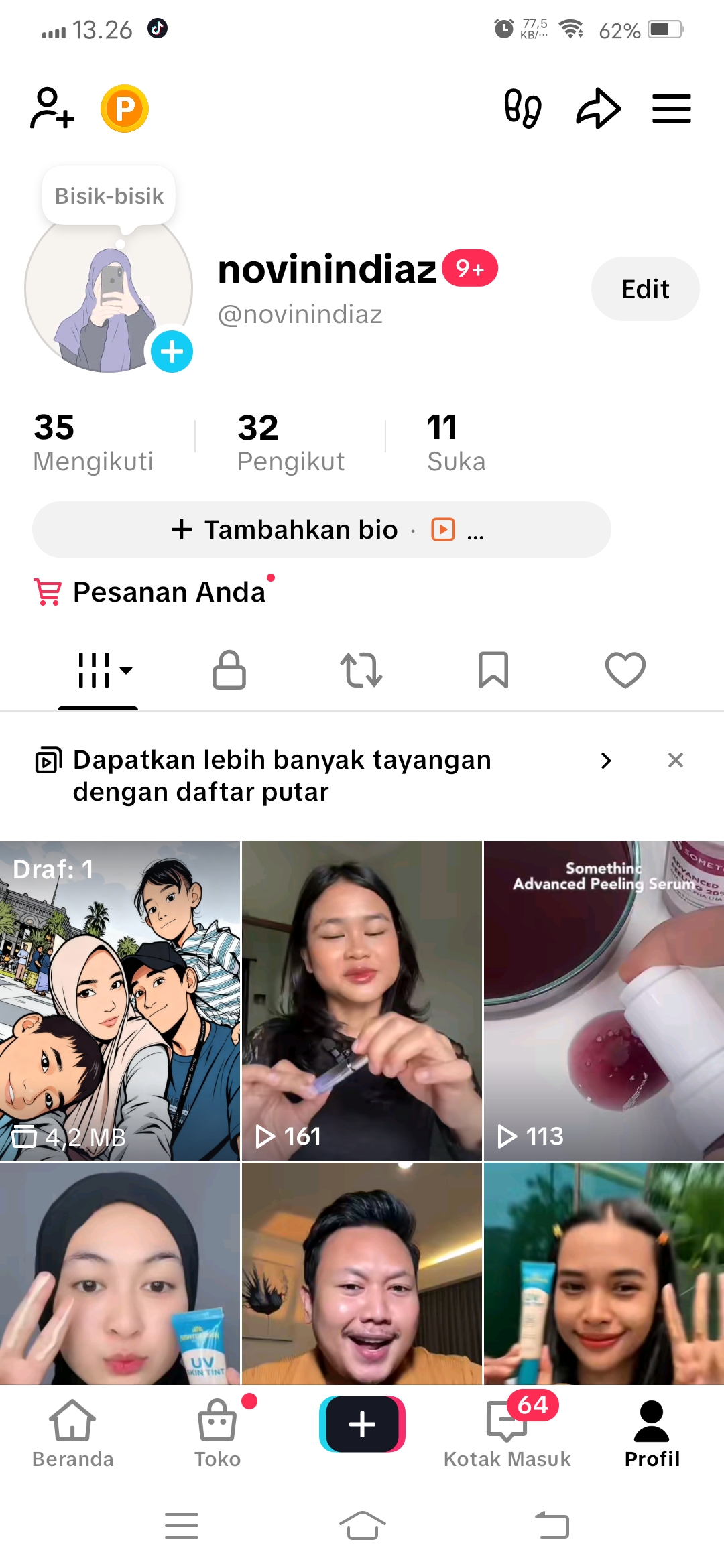Viewport: 724px width, 1568px height.
Task: Switch to the reposts tab
Action: coord(361,670)
